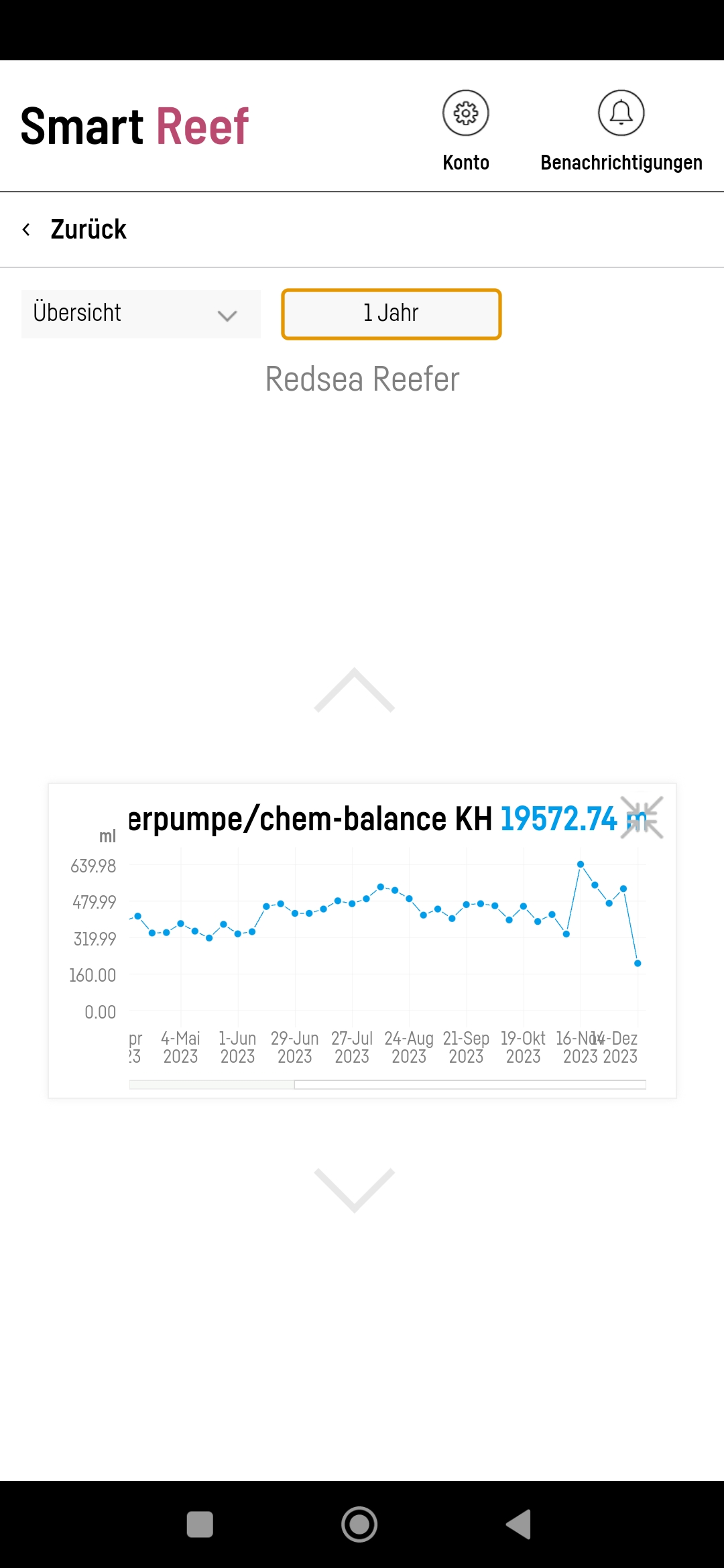This screenshot has height=1568, width=724.
Task: Tap the system home button
Action: pos(359,1524)
